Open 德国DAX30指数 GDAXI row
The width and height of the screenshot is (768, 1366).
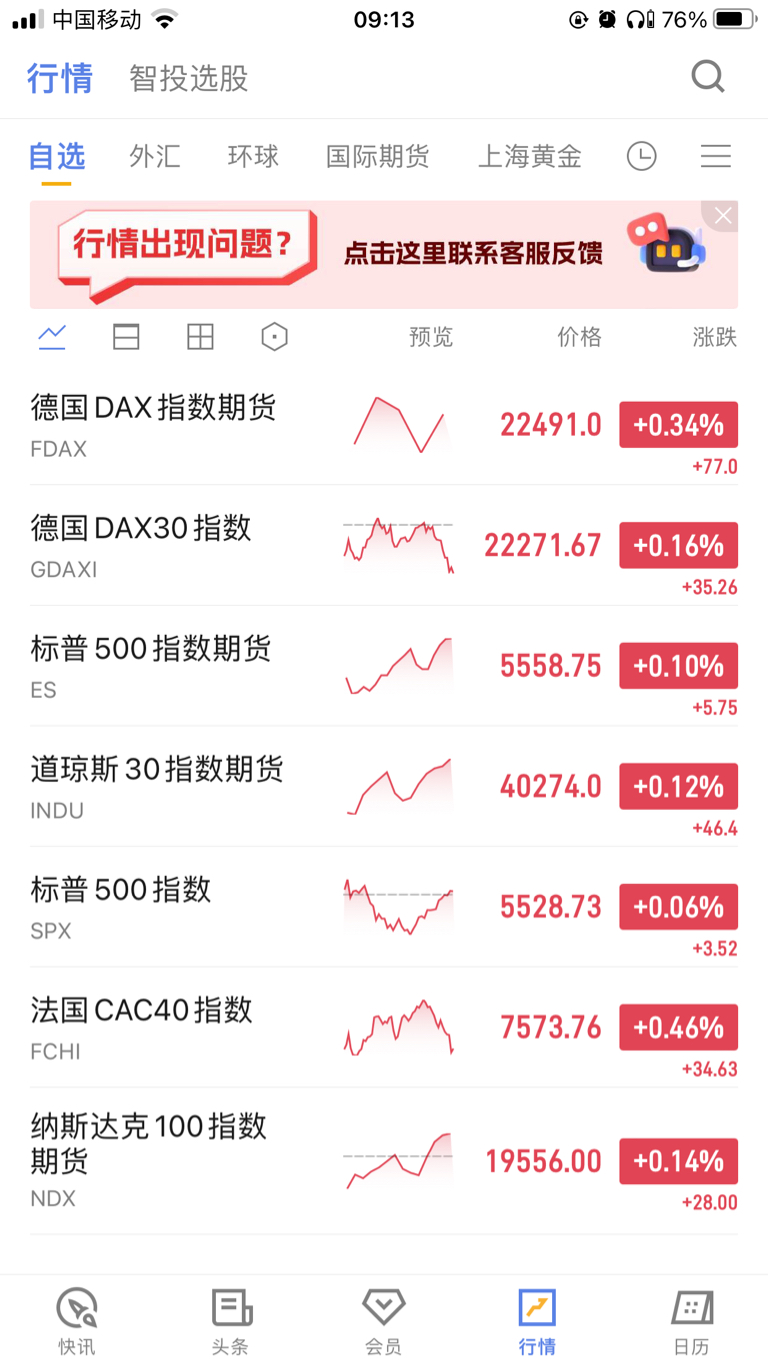click(x=141, y=546)
